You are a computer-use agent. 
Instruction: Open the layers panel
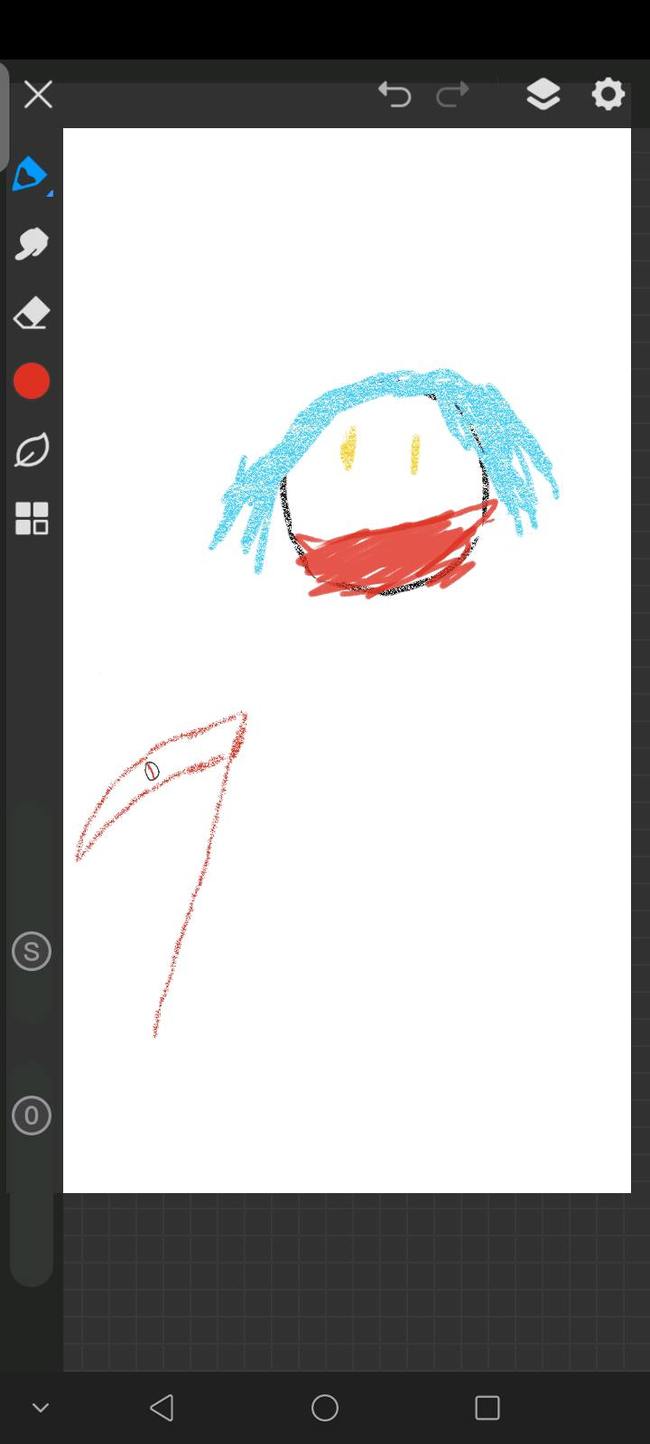pyautogui.click(x=543, y=95)
